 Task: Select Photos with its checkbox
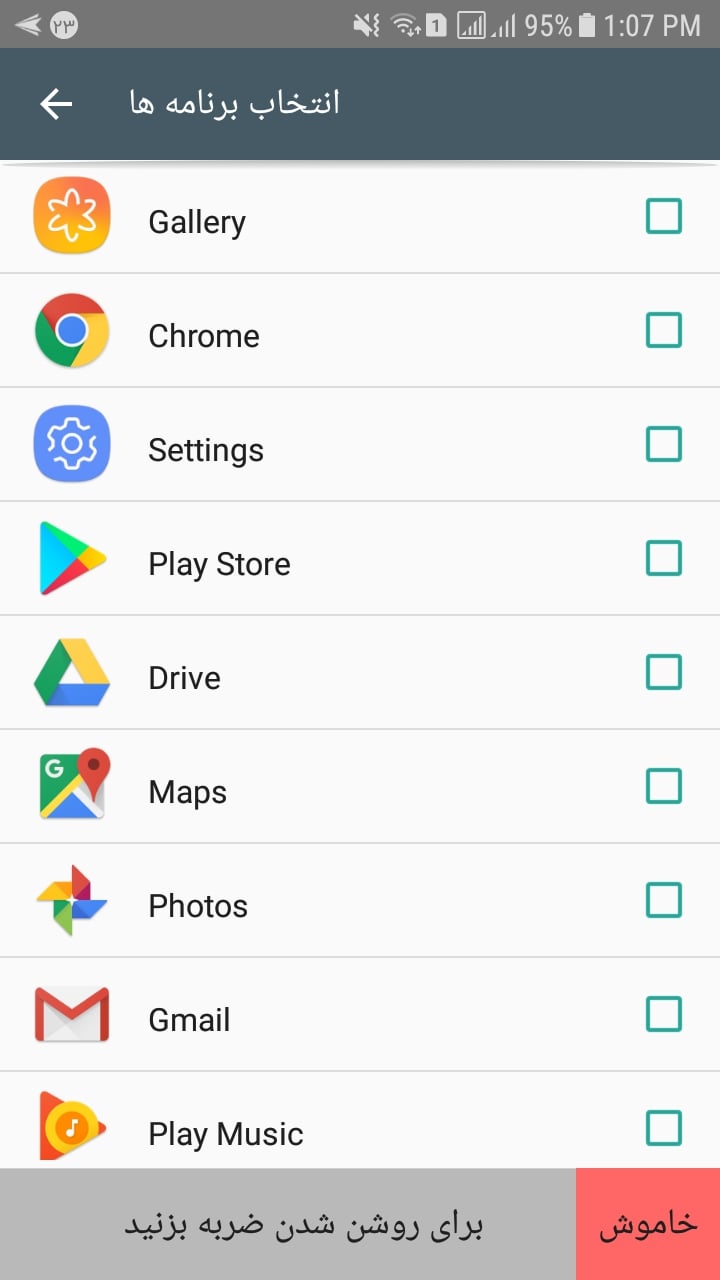(x=664, y=900)
